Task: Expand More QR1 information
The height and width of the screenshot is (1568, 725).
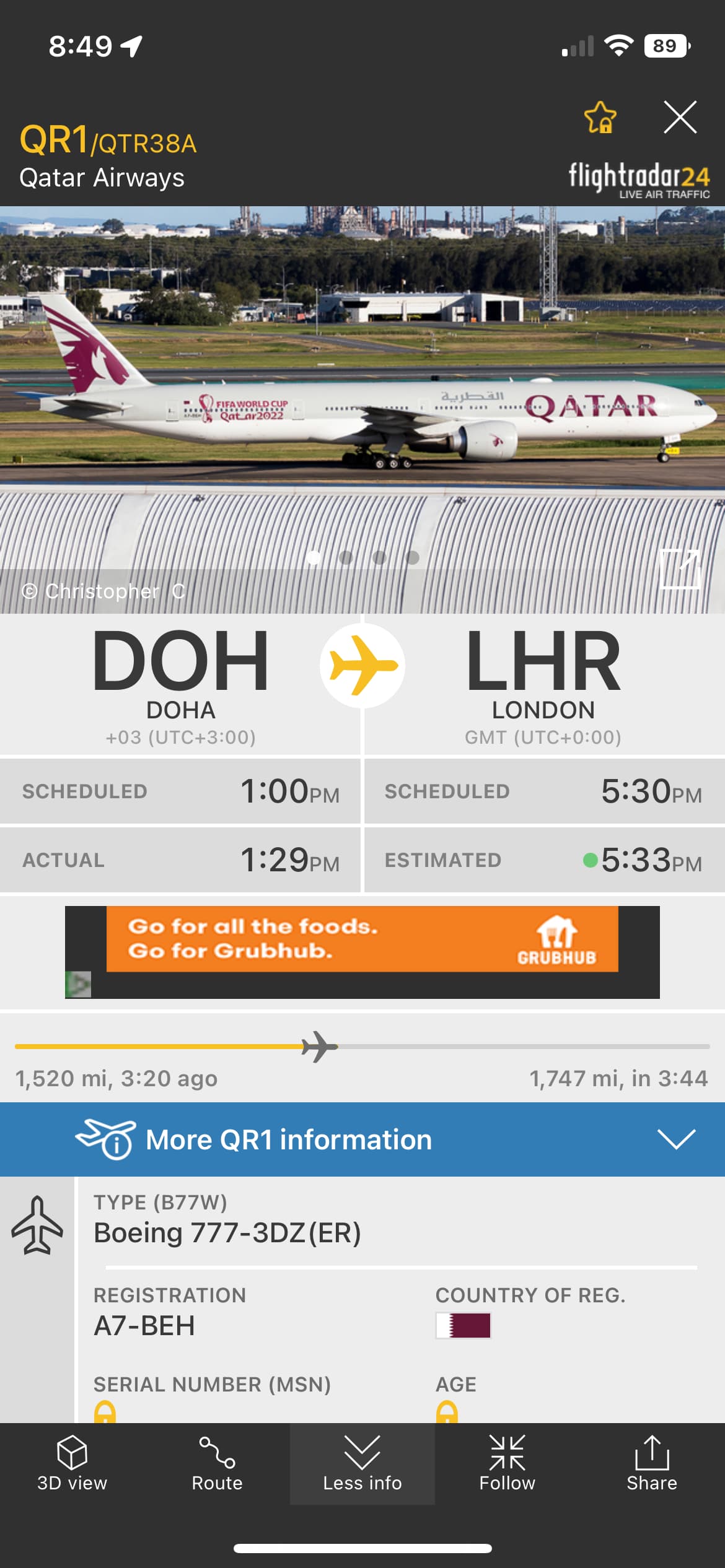Action: pos(362,1139)
